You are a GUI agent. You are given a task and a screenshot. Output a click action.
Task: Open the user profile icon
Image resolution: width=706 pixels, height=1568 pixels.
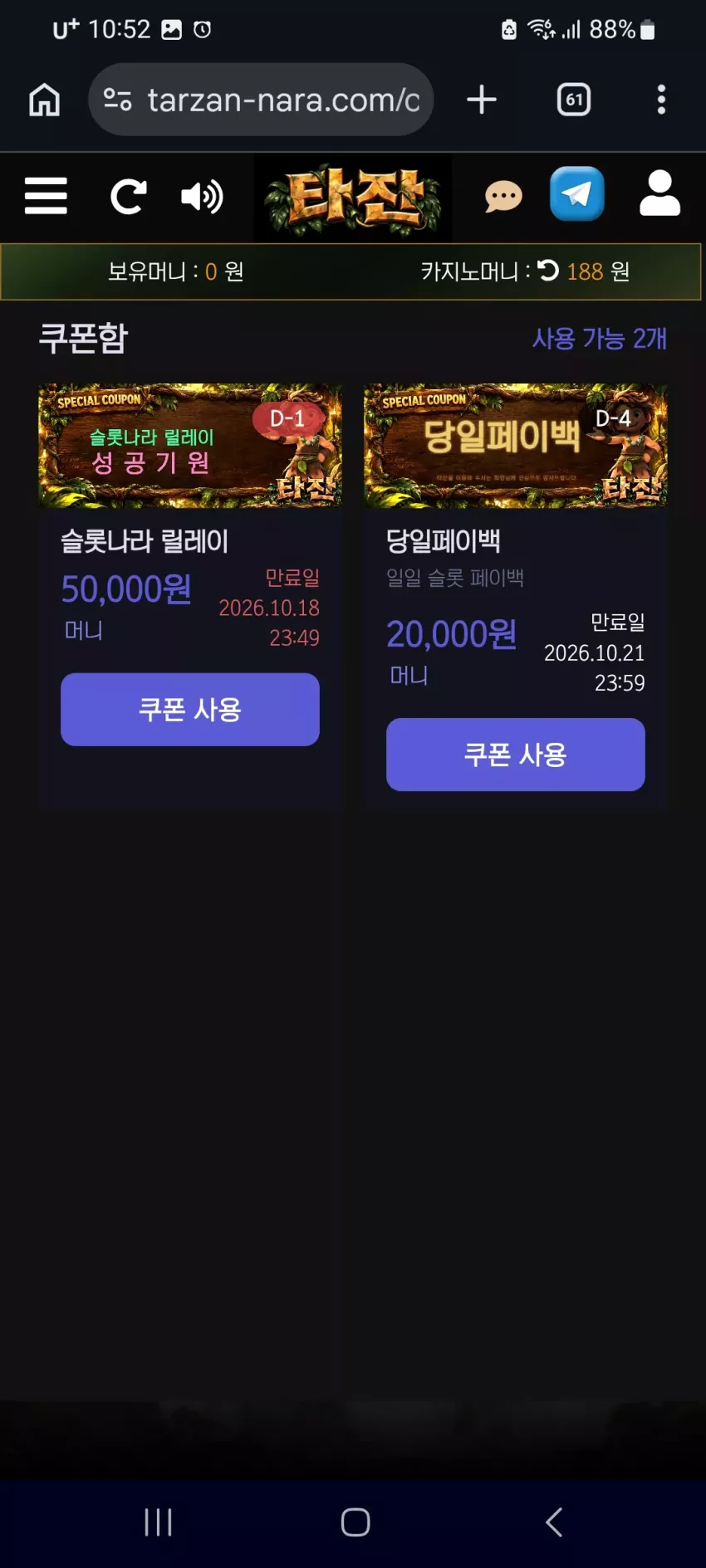pos(660,194)
